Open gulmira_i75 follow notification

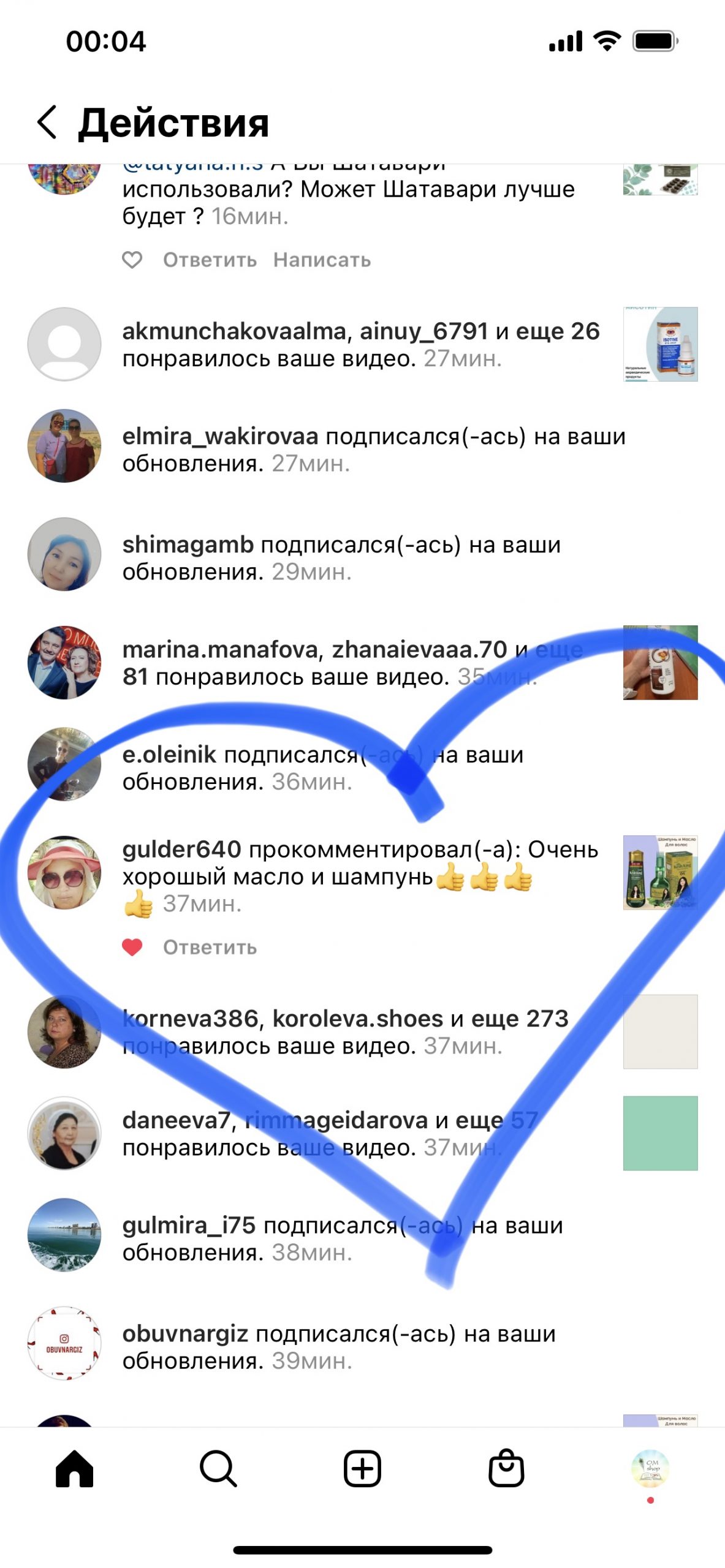[x=343, y=1238]
